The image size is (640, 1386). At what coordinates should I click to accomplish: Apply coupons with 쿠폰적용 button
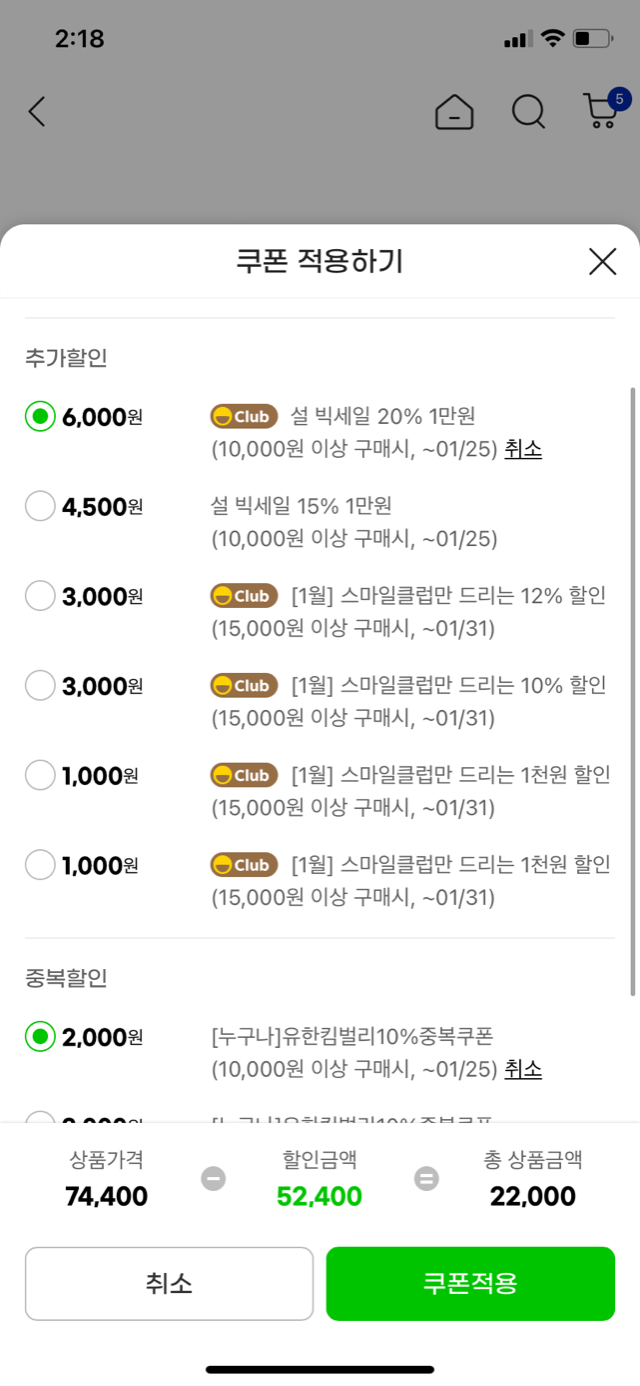point(470,1283)
